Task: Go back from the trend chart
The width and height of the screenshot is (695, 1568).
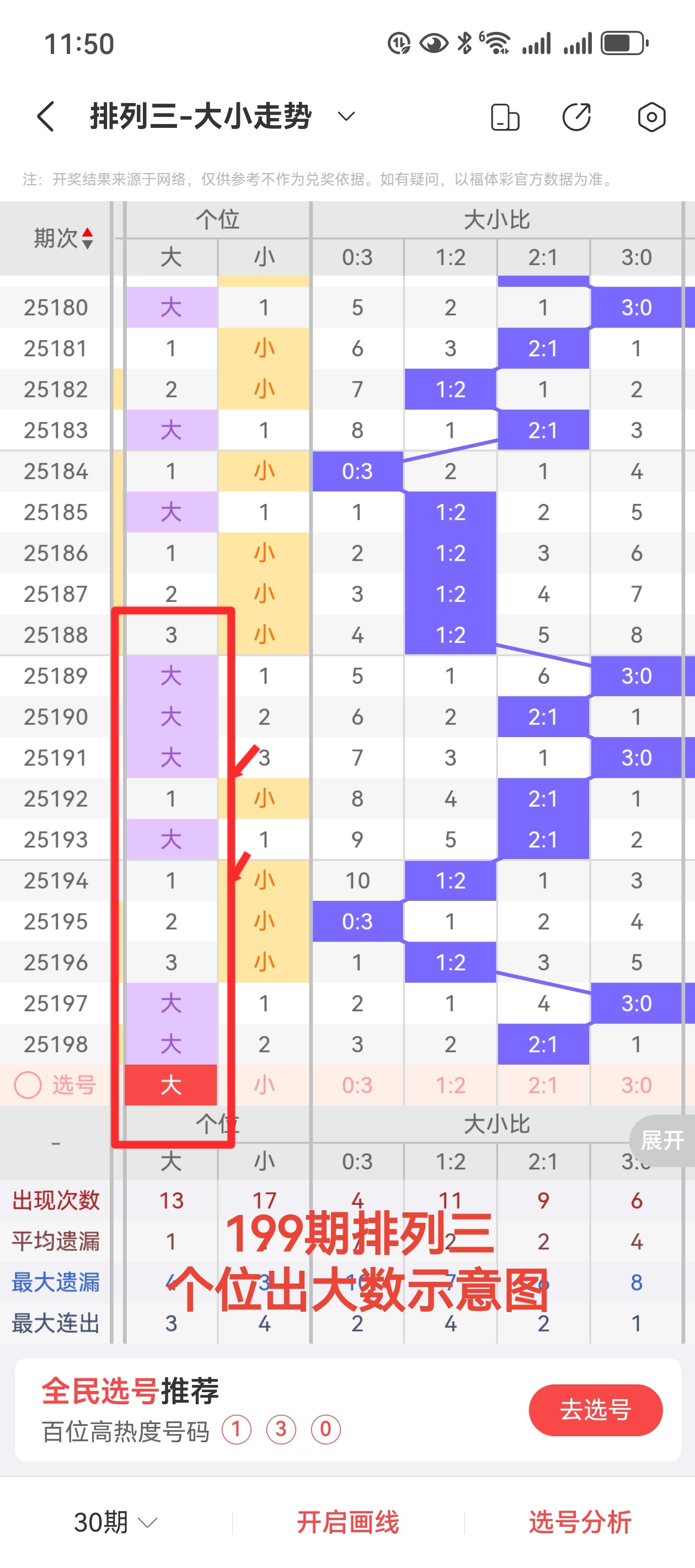Action: pos(46,116)
